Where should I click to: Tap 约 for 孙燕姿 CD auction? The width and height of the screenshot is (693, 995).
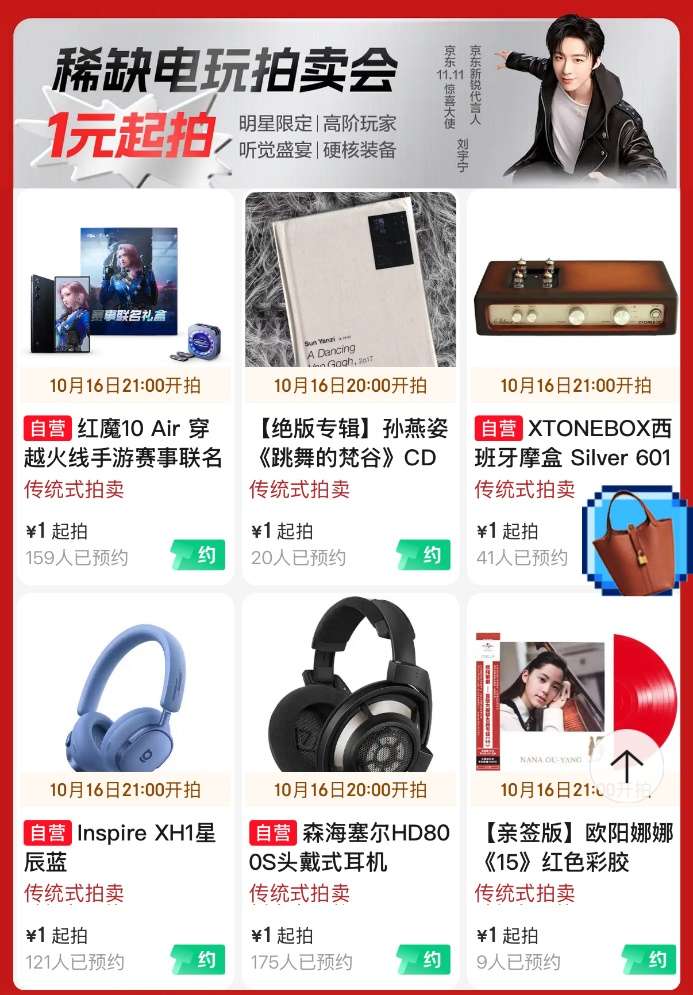[x=423, y=555]
